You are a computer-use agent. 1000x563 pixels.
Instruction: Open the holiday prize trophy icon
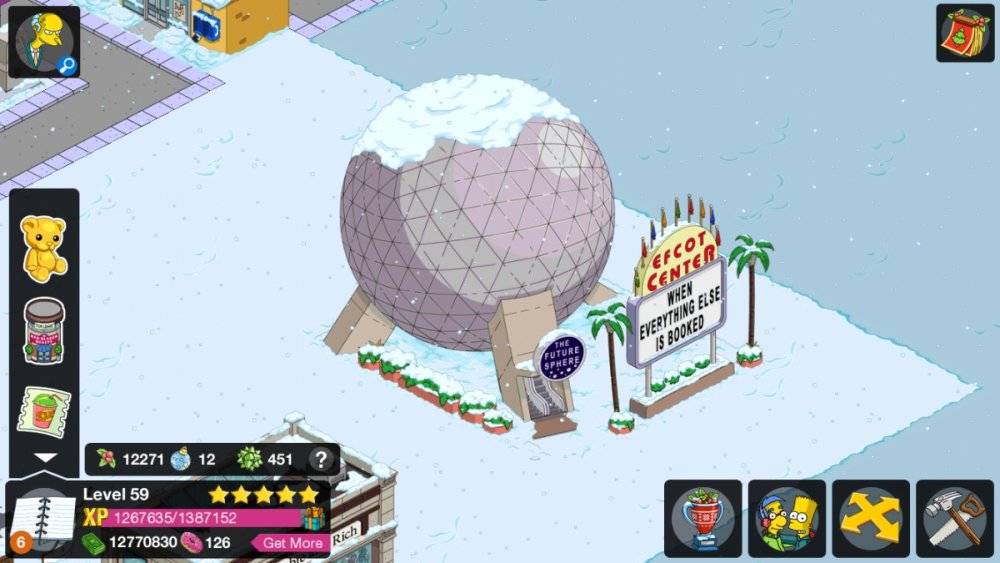(x=703, y=518)
